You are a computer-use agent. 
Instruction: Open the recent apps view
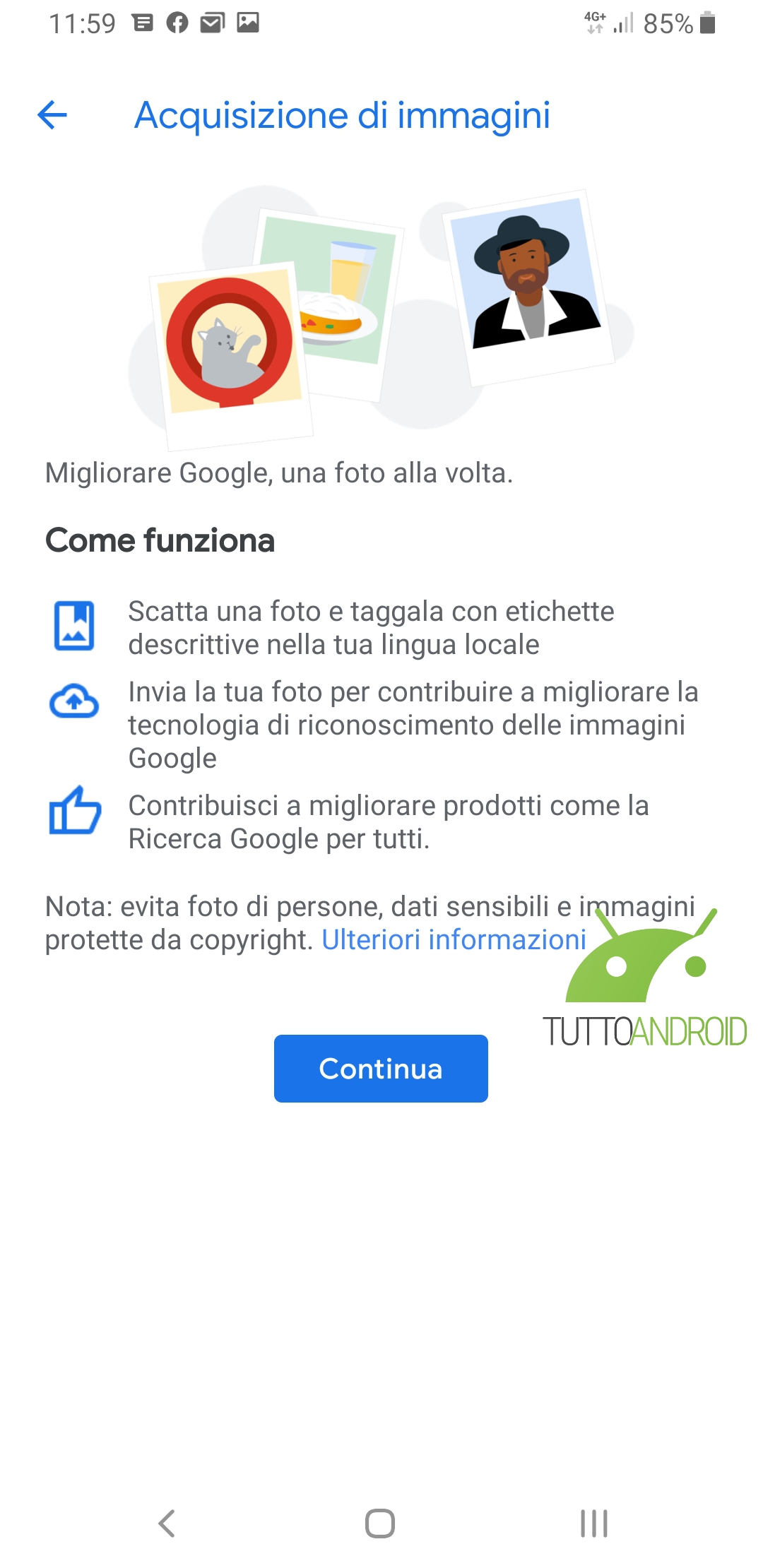pyautogui.click(x=593, y=1523)
